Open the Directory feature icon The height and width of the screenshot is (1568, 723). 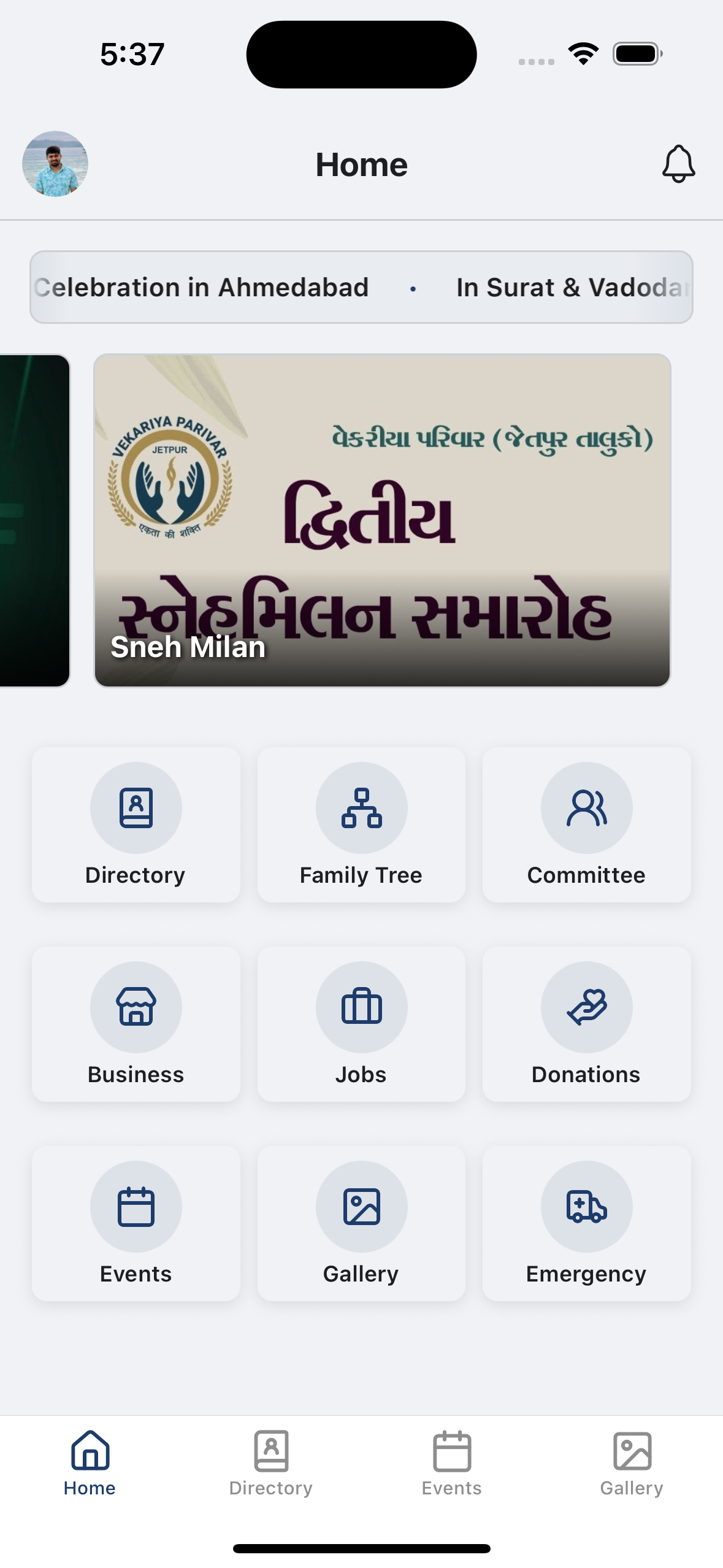click(136, 807)
